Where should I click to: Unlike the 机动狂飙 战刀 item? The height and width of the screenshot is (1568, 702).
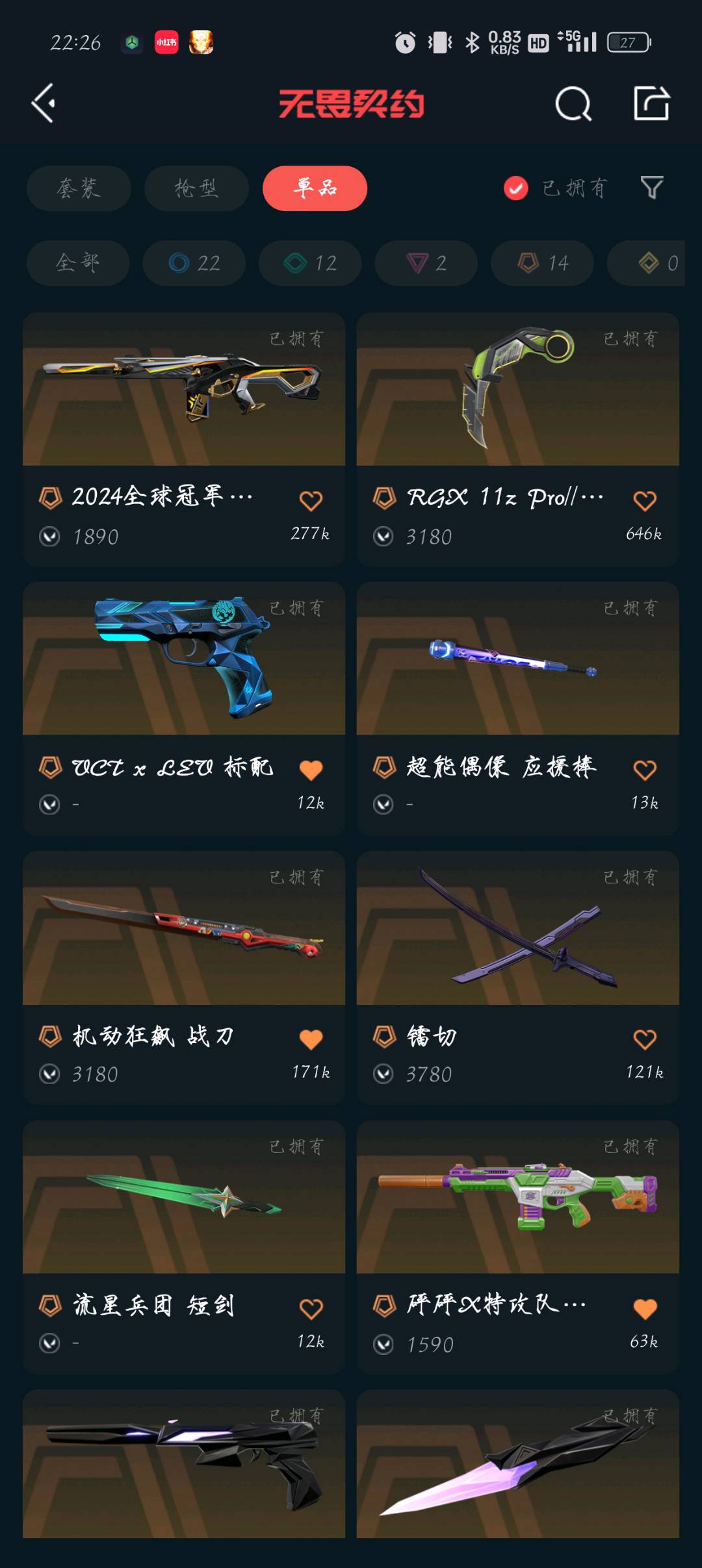[311, 1039]
